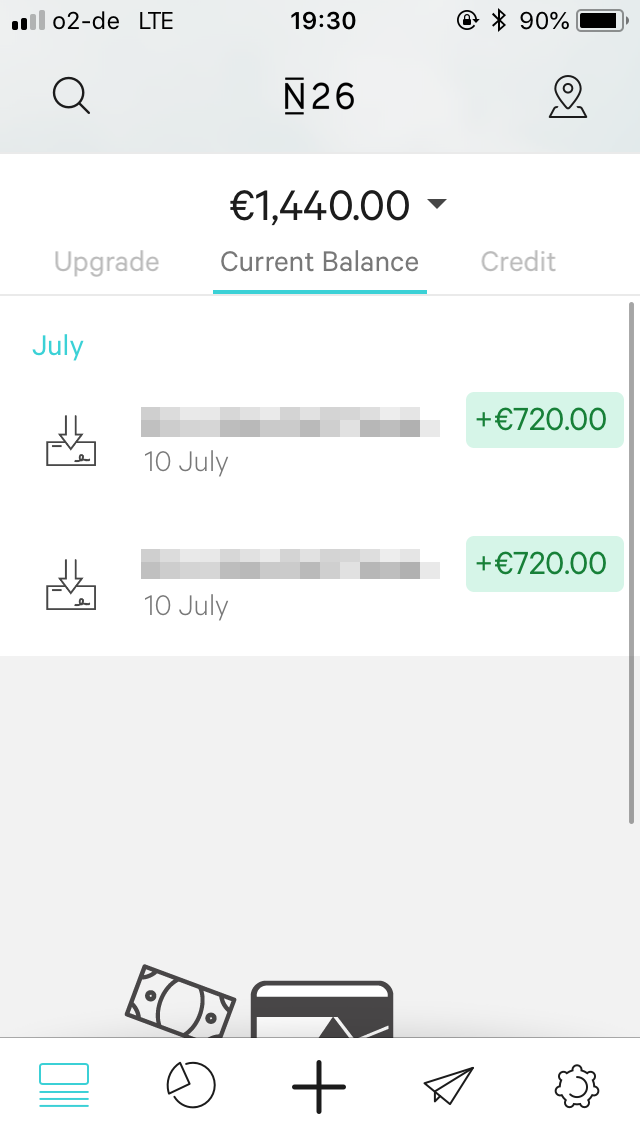Open the paper plane send money tab

(448, 1085)
